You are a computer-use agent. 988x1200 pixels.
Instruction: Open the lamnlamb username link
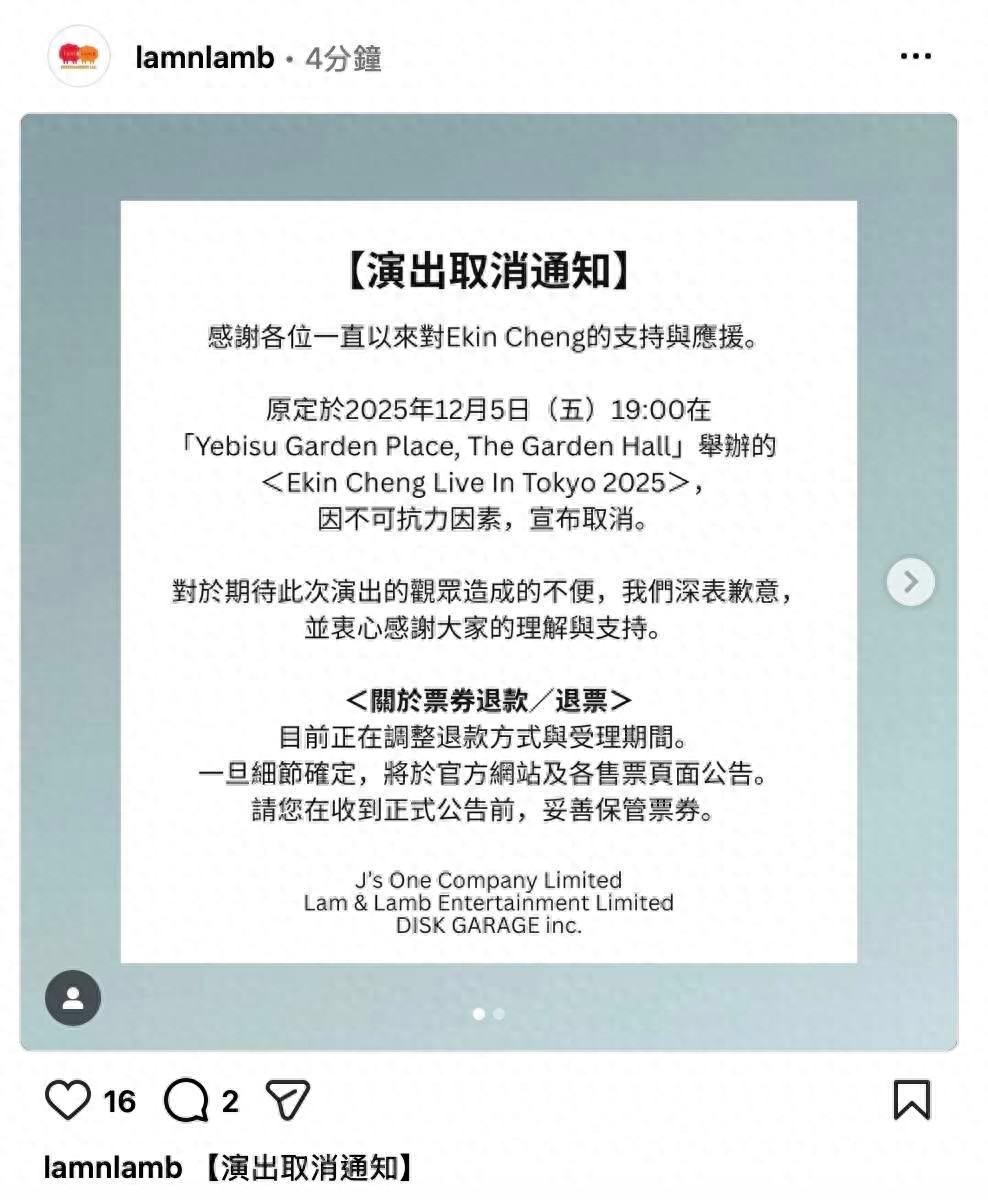click(204, 58)
